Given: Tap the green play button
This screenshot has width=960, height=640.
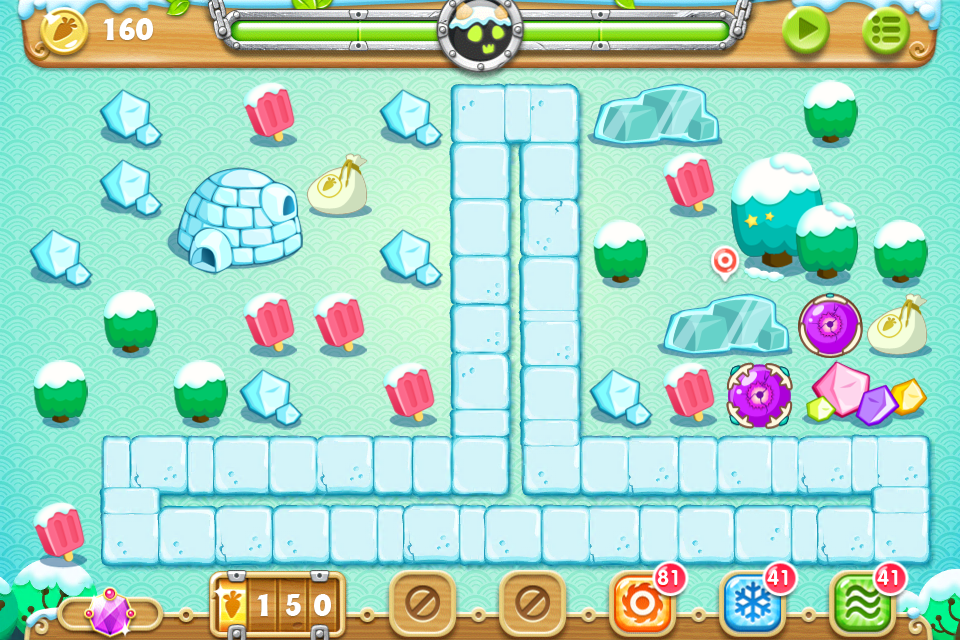Looking at the screenshot, I should pos(805,30).
